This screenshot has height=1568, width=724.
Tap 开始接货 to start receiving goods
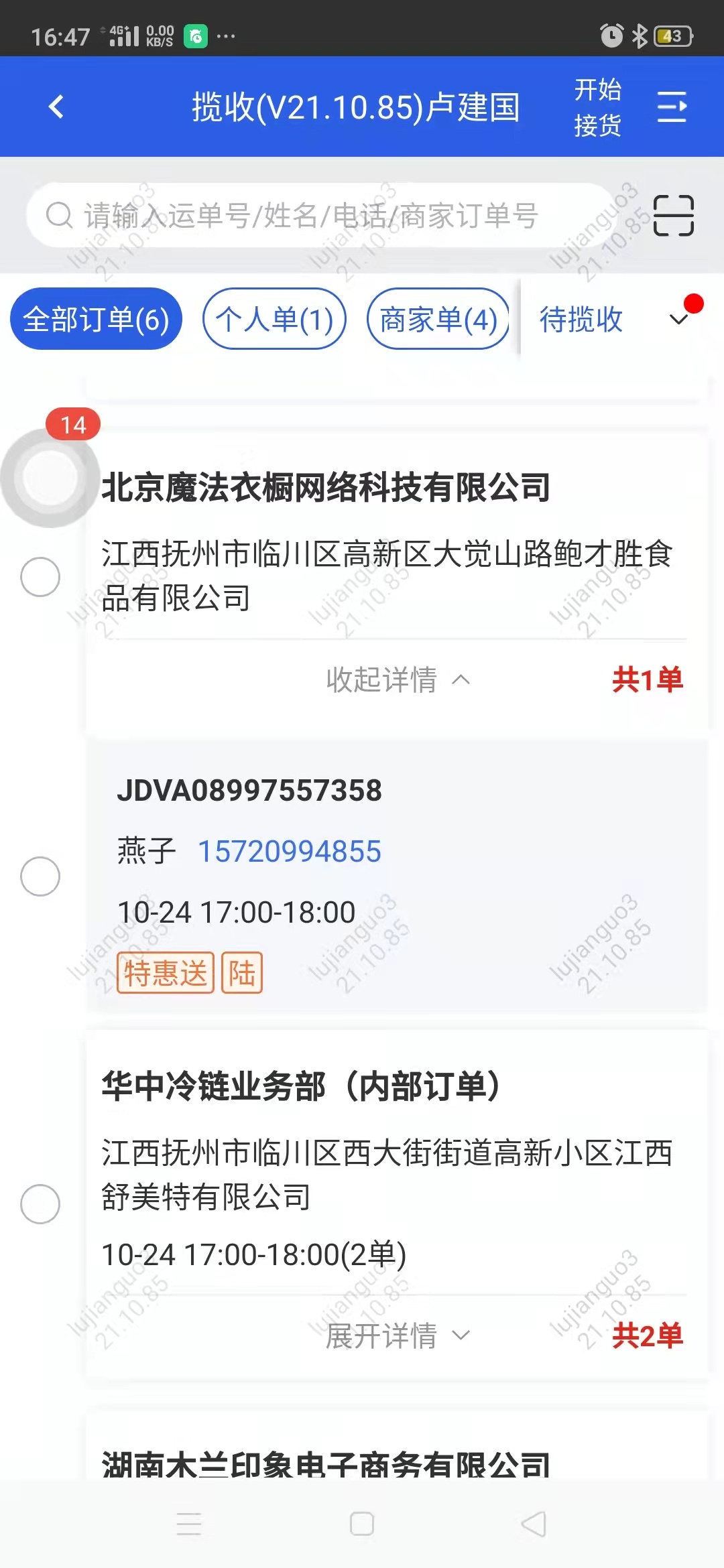[597, 107]
